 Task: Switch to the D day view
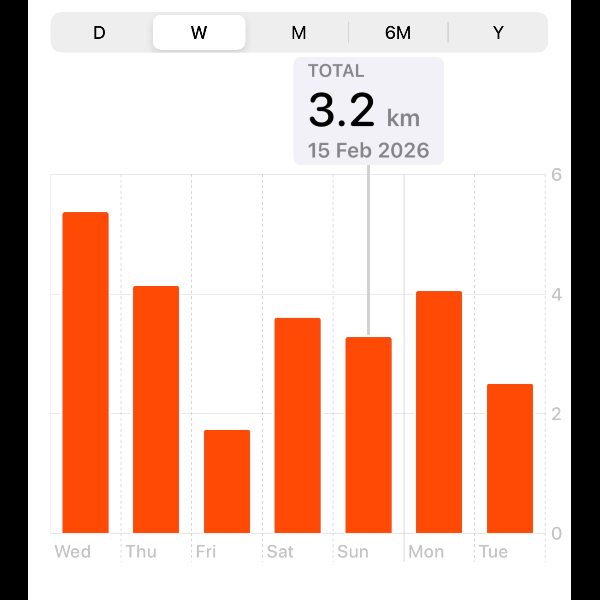[99, 32]
